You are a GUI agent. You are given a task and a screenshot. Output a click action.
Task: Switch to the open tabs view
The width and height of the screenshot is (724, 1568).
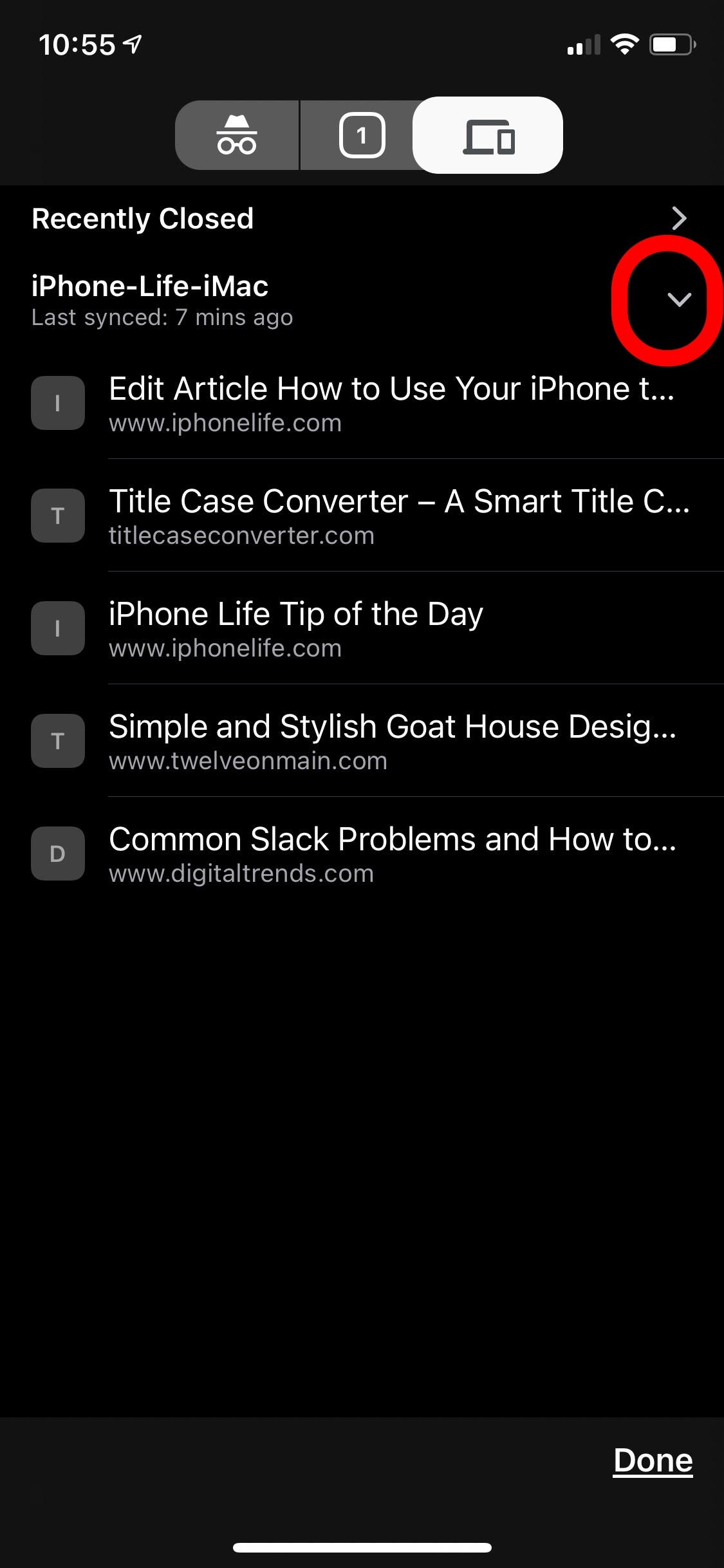[362, 135]
